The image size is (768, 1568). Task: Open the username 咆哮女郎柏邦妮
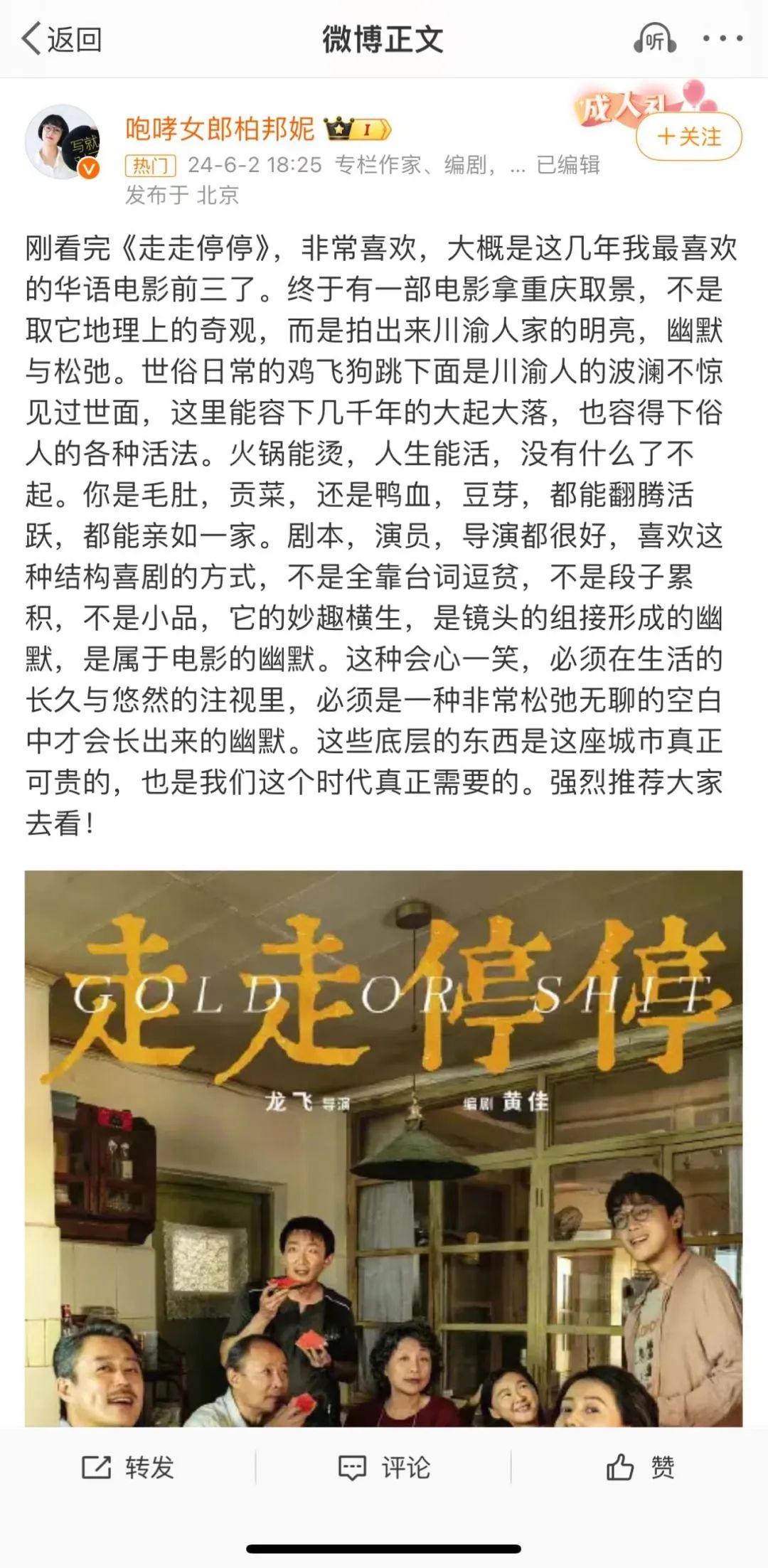(220, 129)
